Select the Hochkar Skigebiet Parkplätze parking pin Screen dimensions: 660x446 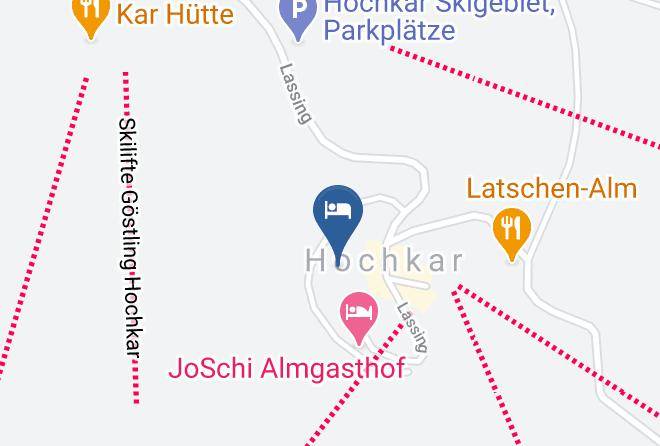point(298,17)
